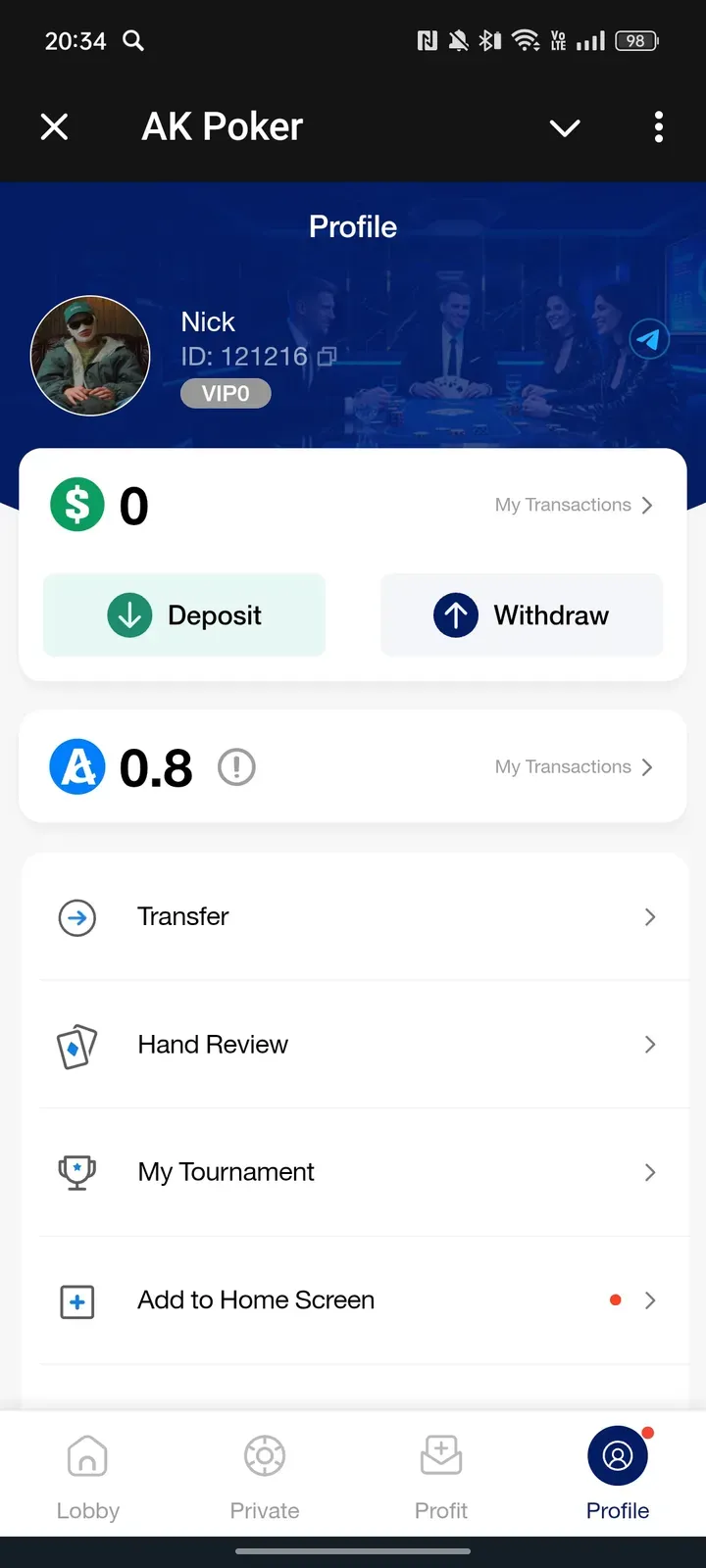View My Tournament
Viewport: 706px width, 1568px height.
tap(353, 1172)
